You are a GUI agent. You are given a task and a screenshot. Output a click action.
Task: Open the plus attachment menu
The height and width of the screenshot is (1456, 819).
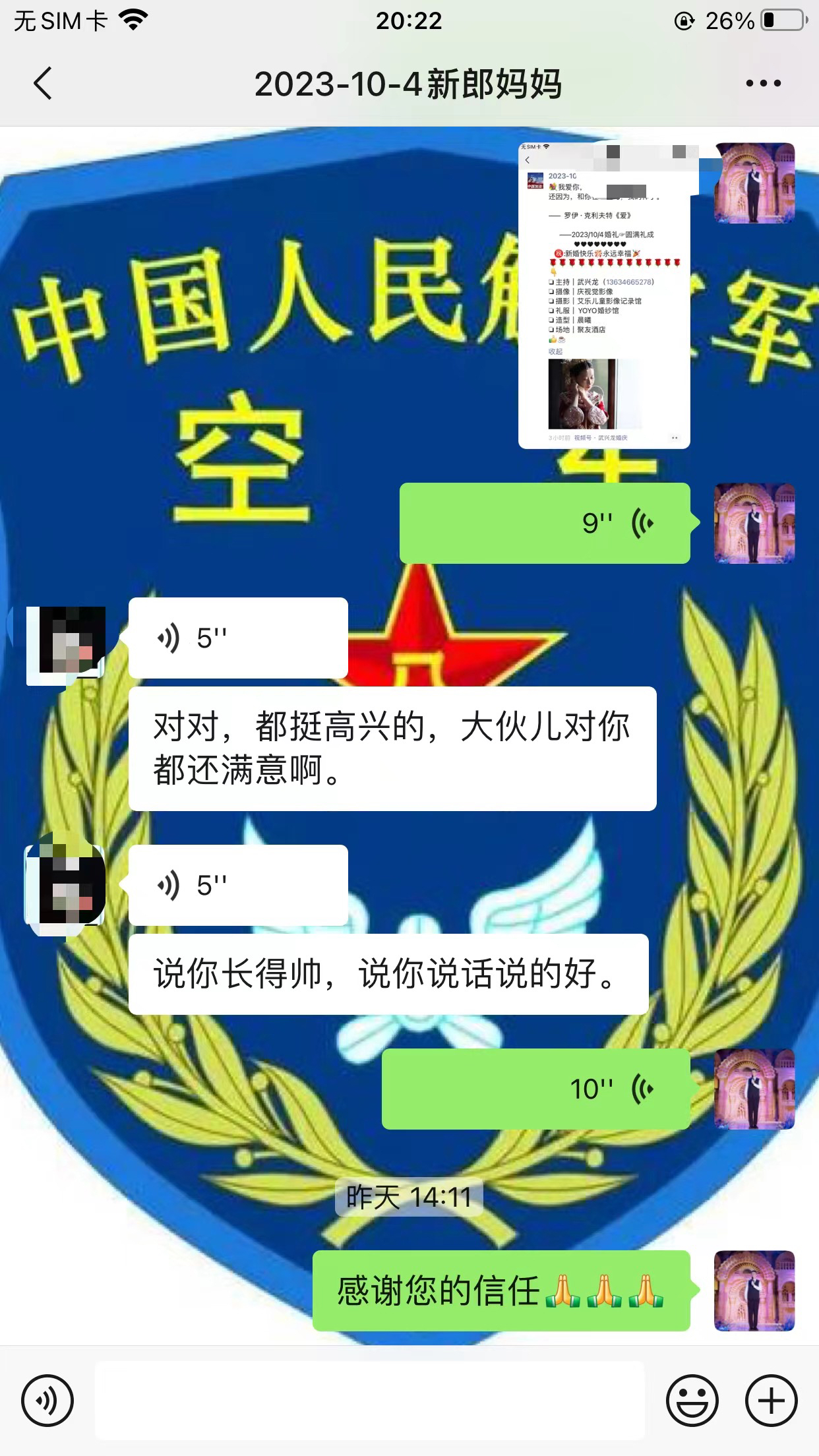tap(772, 1401)
